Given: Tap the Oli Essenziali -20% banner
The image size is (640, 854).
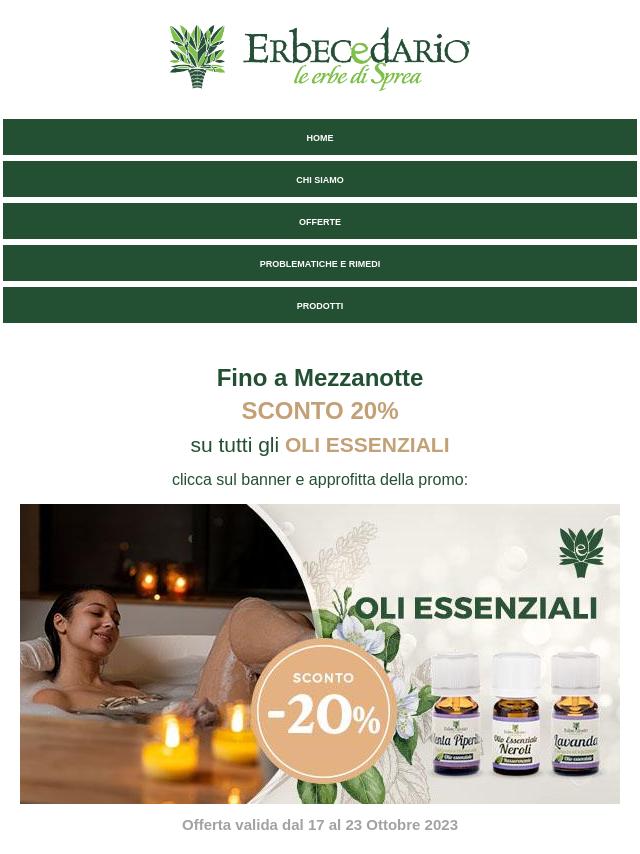Looking at the screenshot, I should pos(320,654).
